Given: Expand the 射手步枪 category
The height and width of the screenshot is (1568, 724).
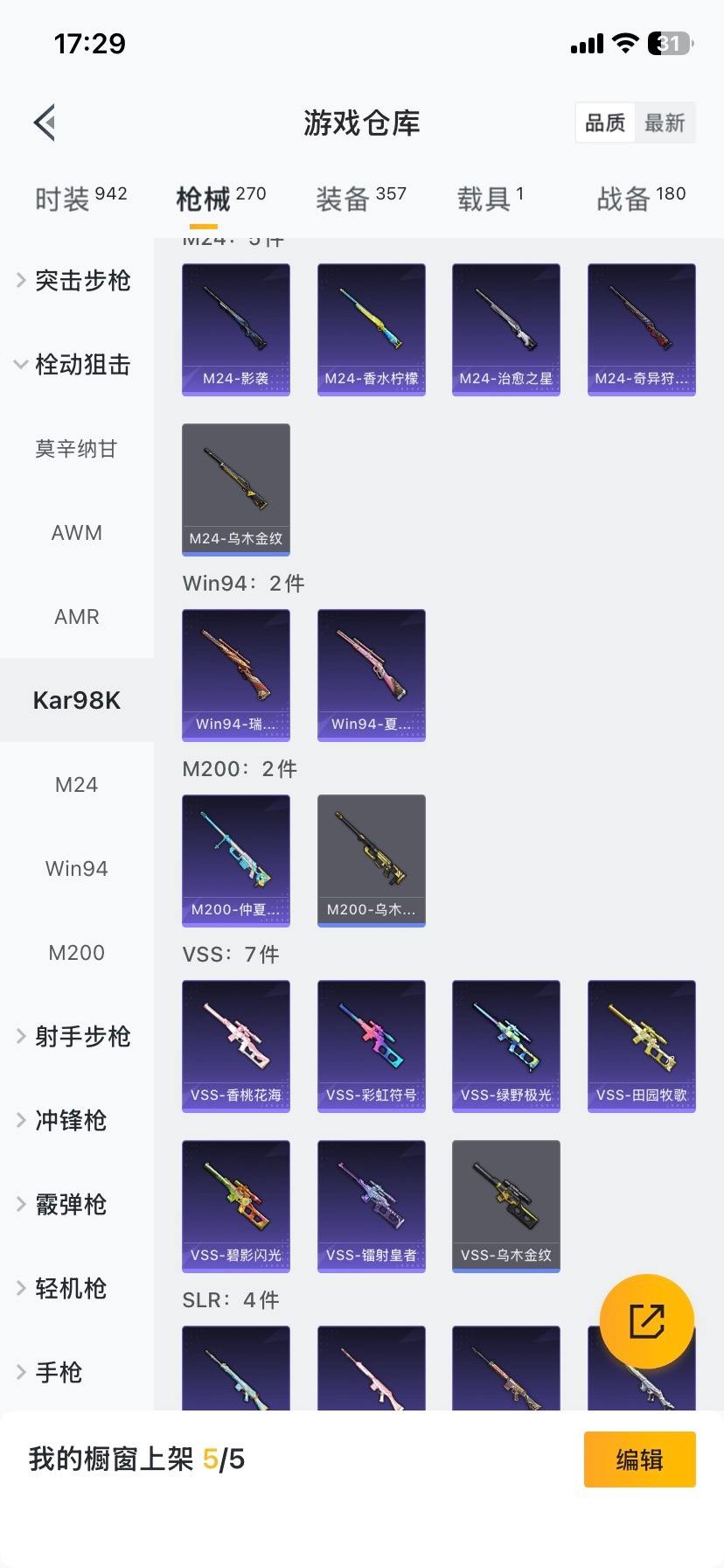Looking at the screenshot, I should point(75,1037).
